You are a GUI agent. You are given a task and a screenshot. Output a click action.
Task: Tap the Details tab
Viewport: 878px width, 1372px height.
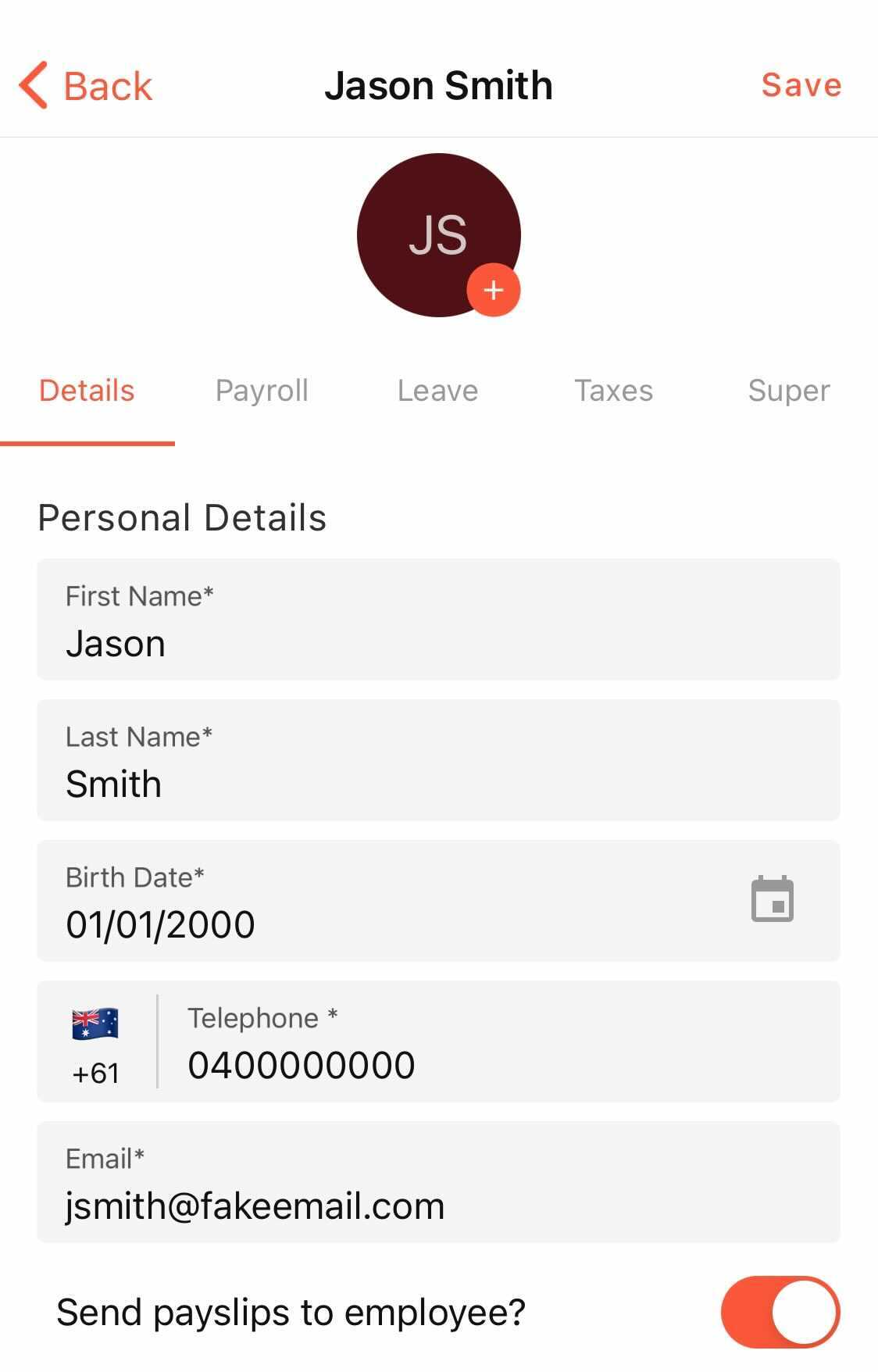87,391
